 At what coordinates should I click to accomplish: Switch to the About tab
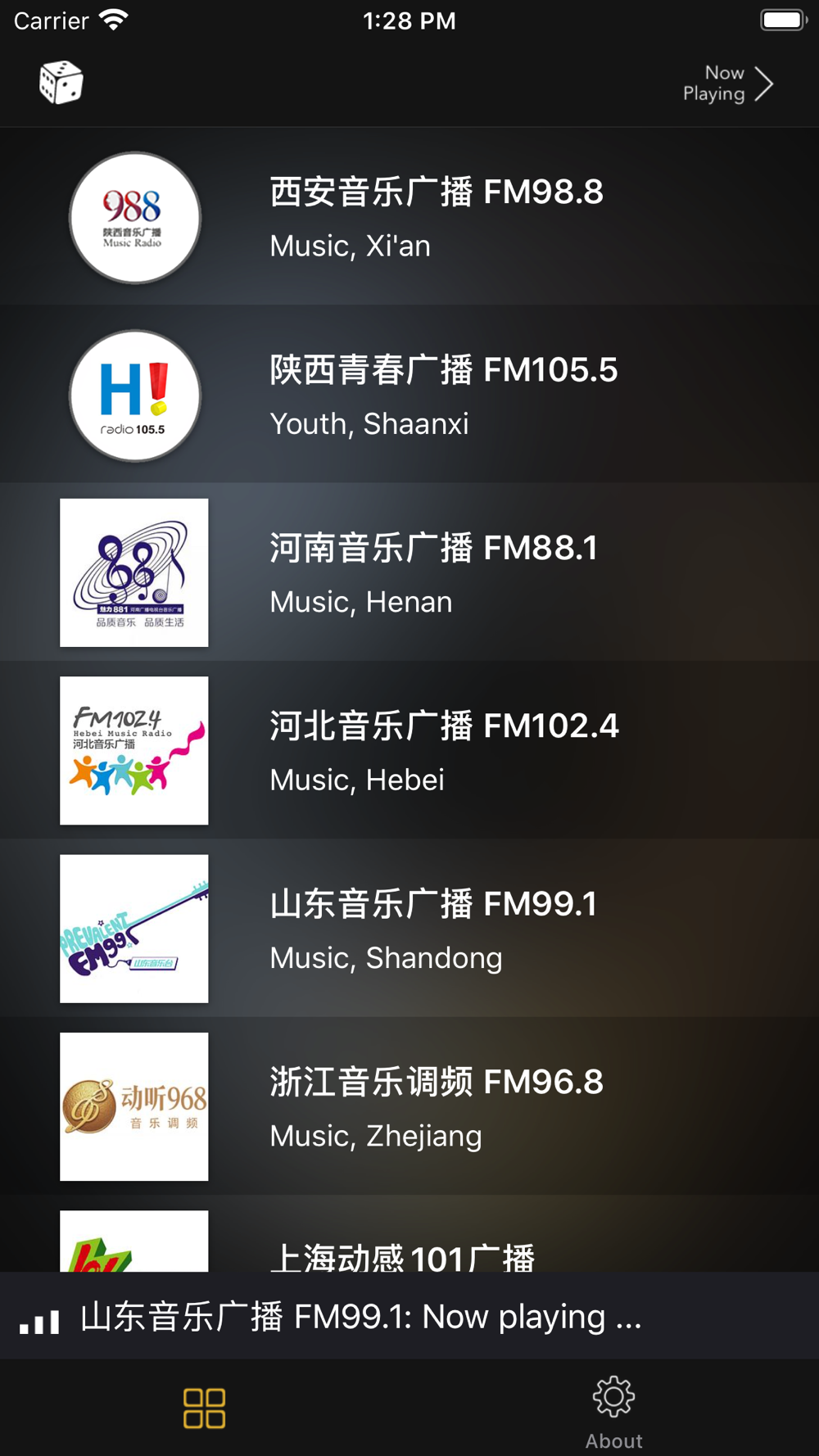[614, 1413]
